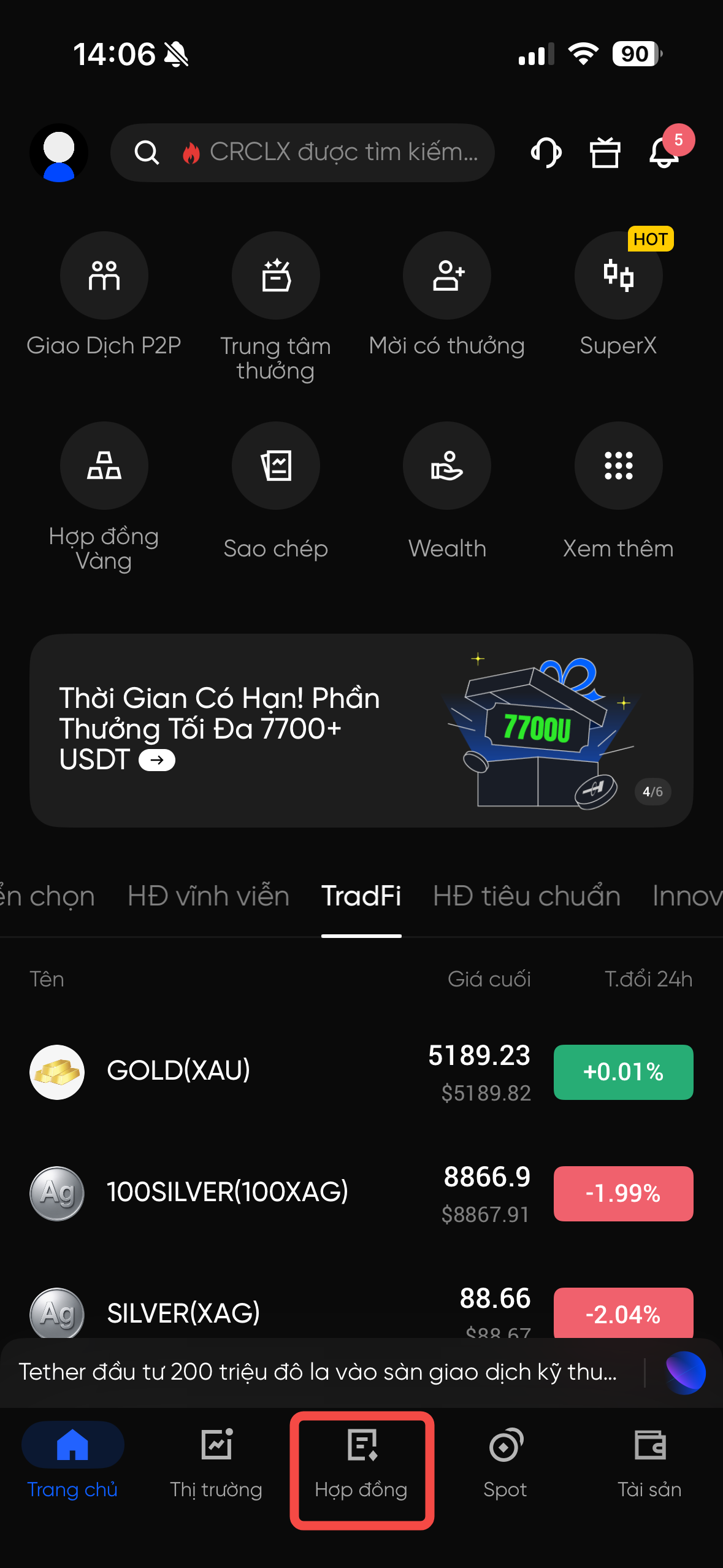
Task: Open customer support headset icon
Action: 545,153
